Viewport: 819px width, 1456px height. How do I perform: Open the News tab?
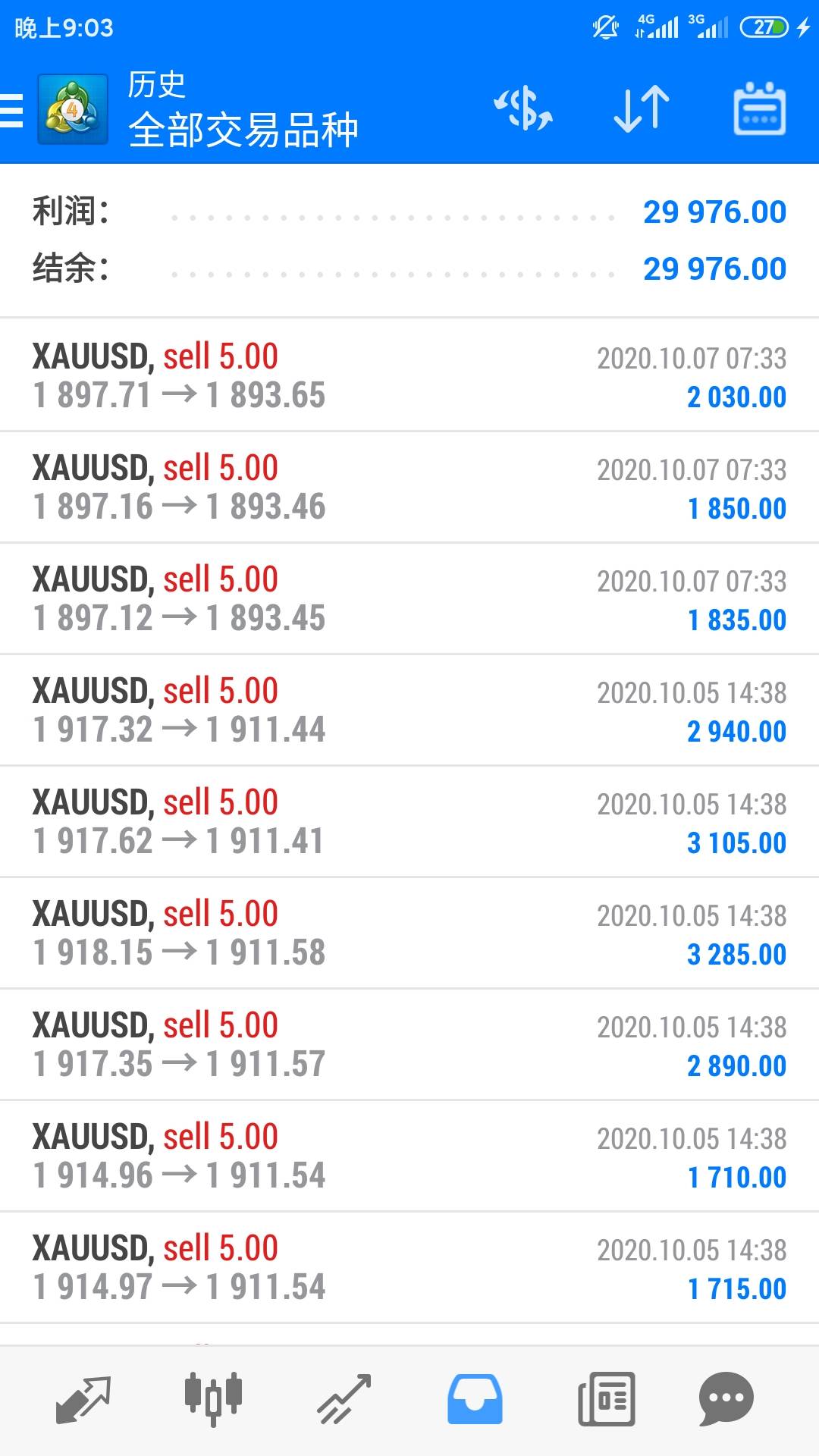[606, 1399]
